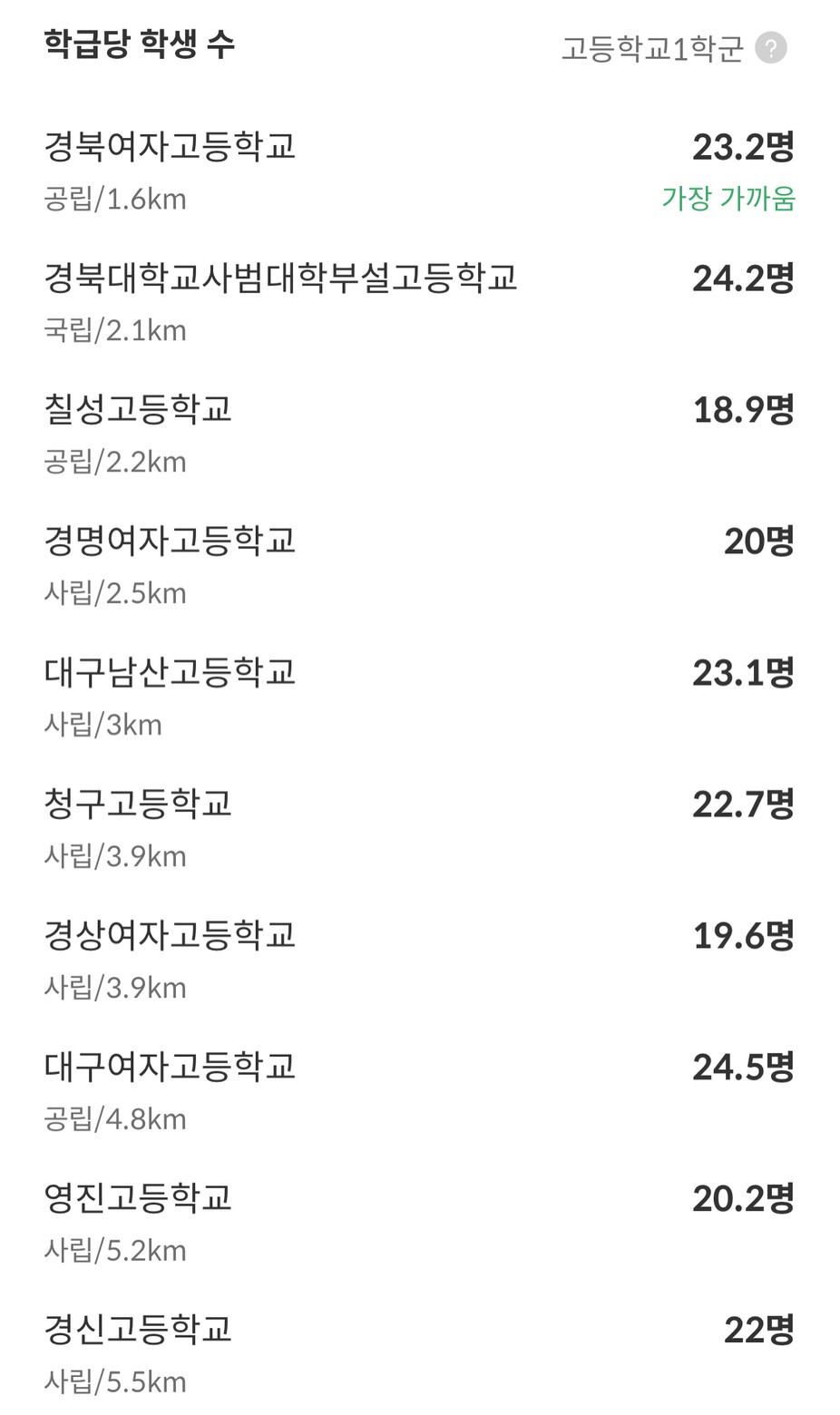Screen dimensions: 840x1415
Task: View 경명여자고등학교 details
Action: (420, 566)
